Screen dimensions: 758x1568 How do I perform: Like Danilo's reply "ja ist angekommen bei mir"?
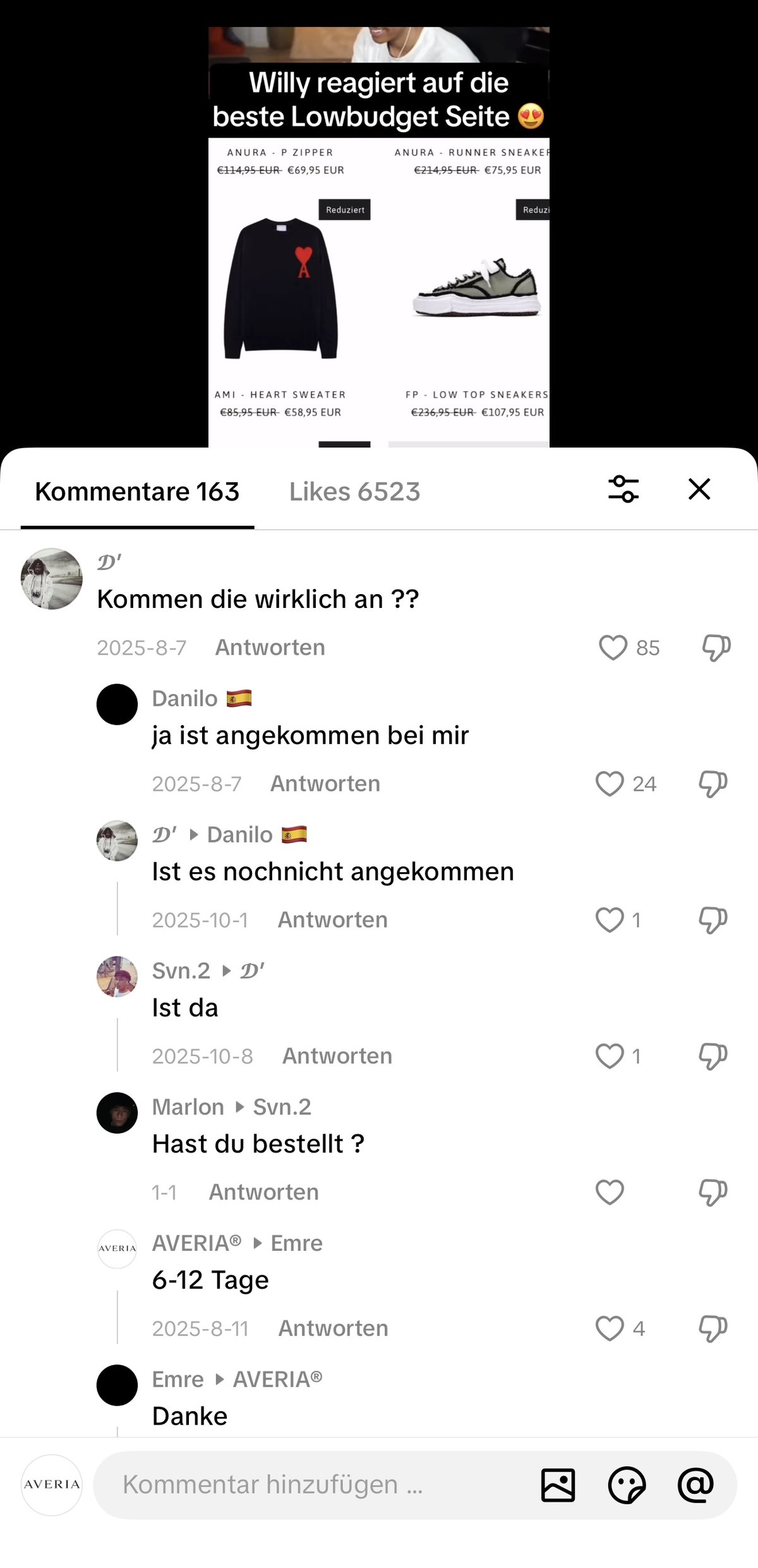[x=610, y=784]
